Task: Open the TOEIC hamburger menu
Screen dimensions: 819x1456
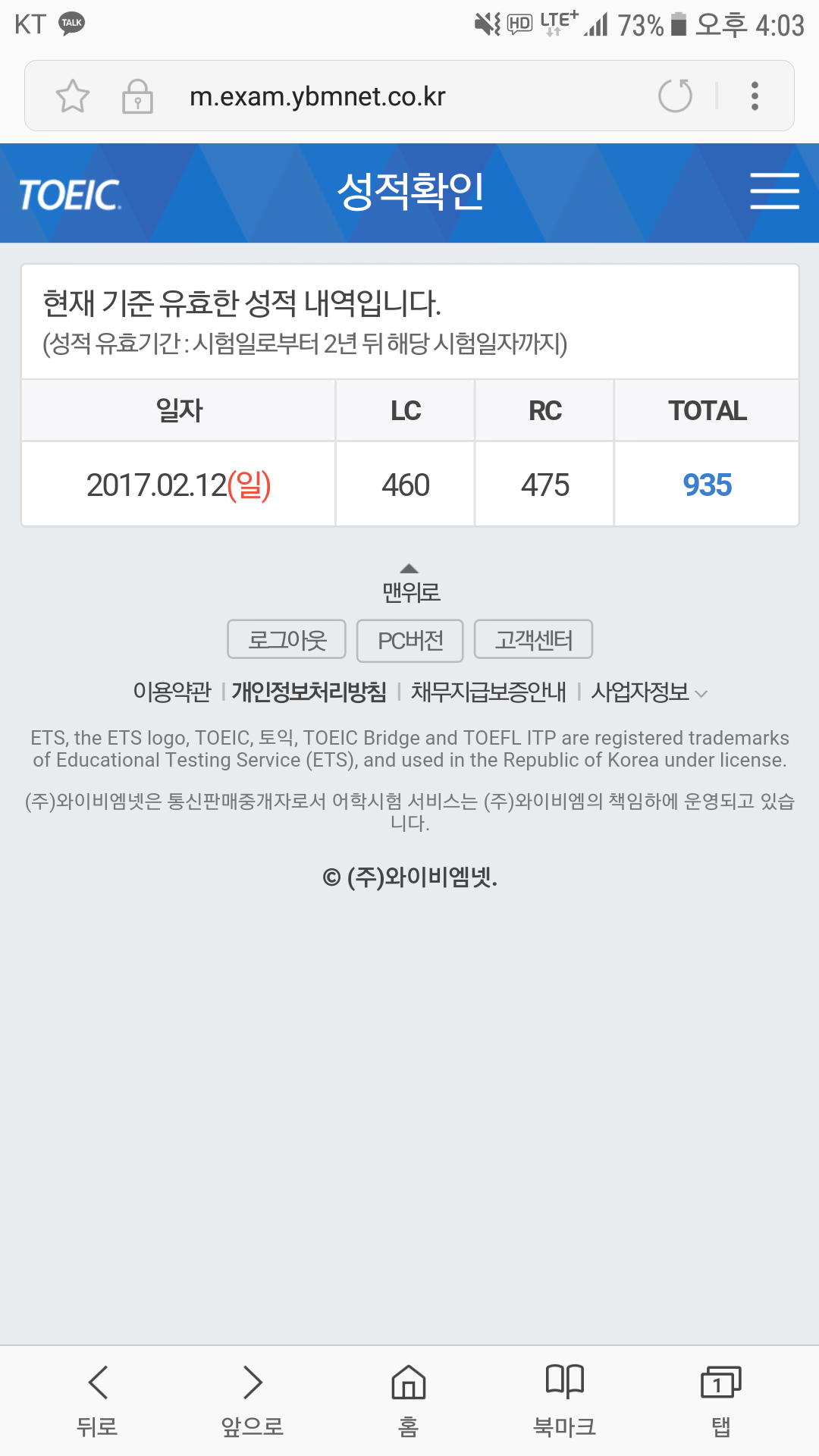Action: click(x=774, y=191)
